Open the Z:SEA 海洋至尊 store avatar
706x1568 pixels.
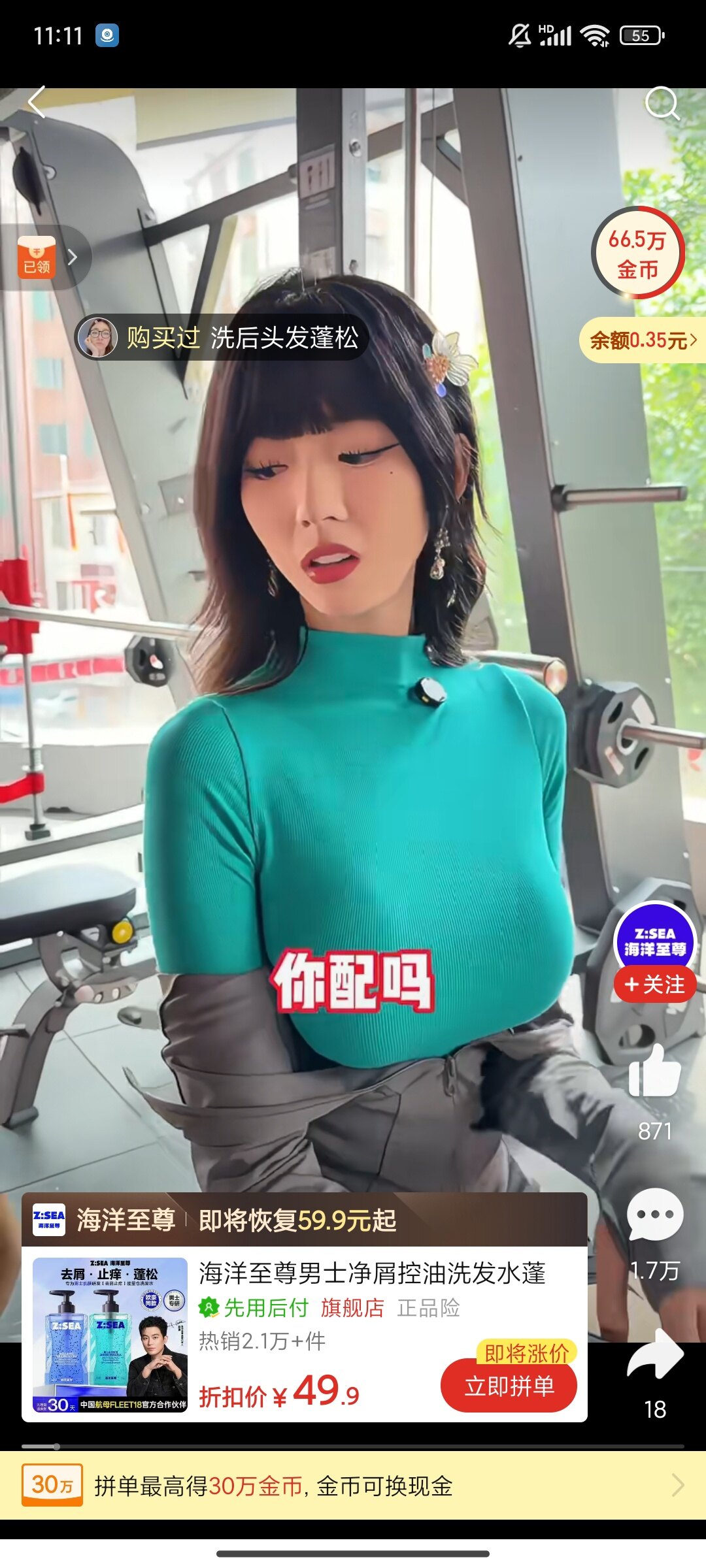(655, 939)
